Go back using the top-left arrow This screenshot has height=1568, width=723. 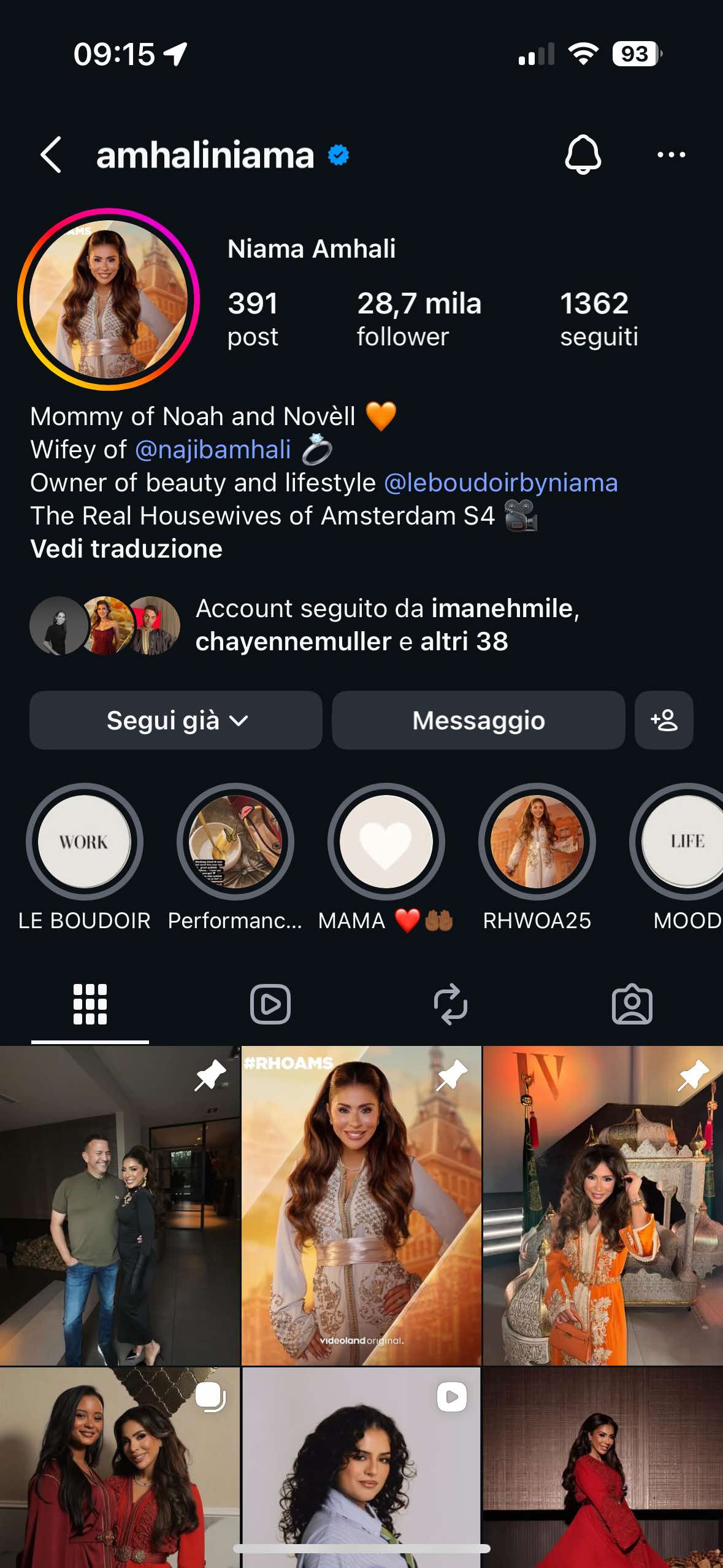tap(51, 155)
